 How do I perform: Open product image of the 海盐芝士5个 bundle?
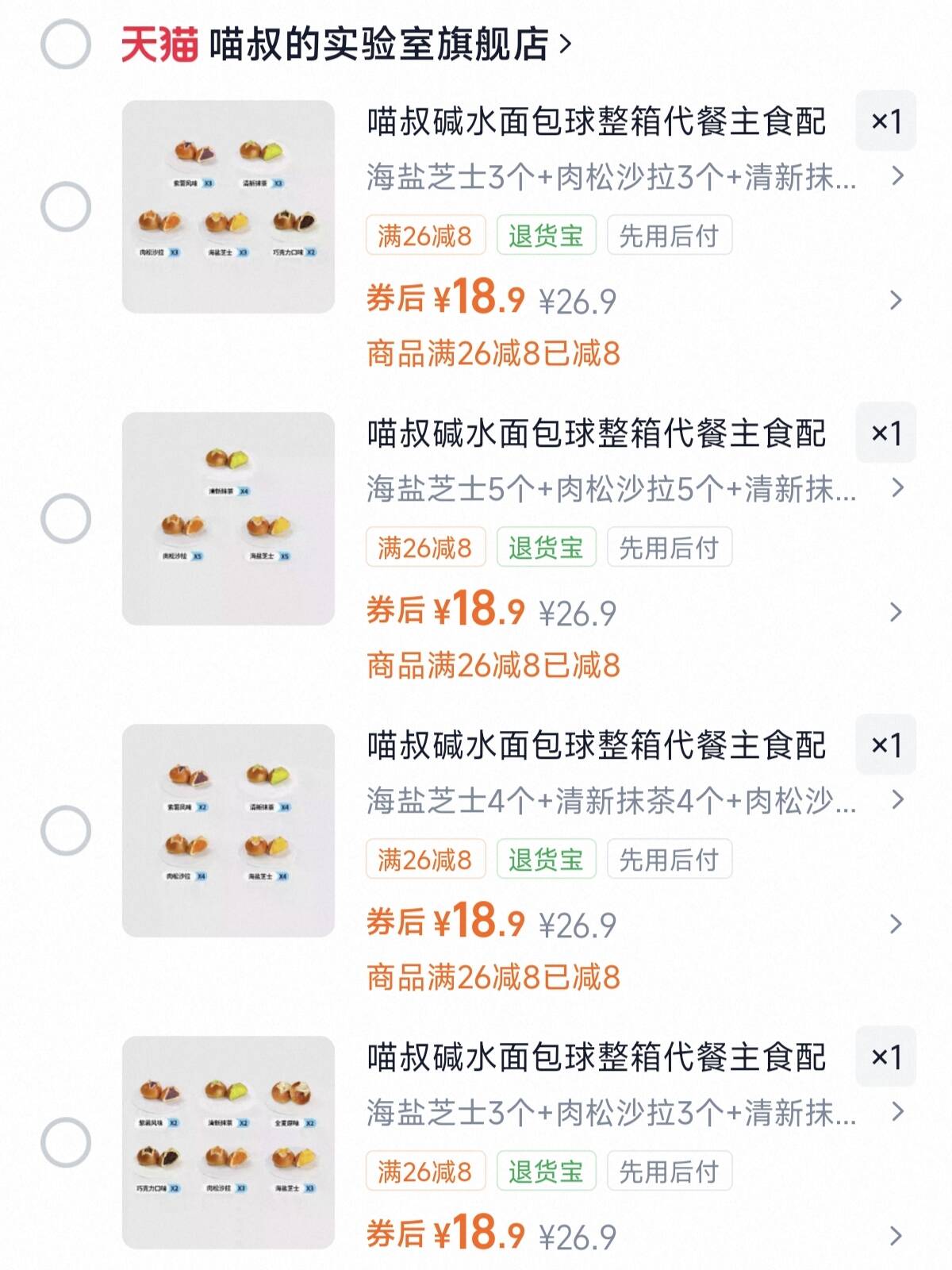[x=228, y=518]
